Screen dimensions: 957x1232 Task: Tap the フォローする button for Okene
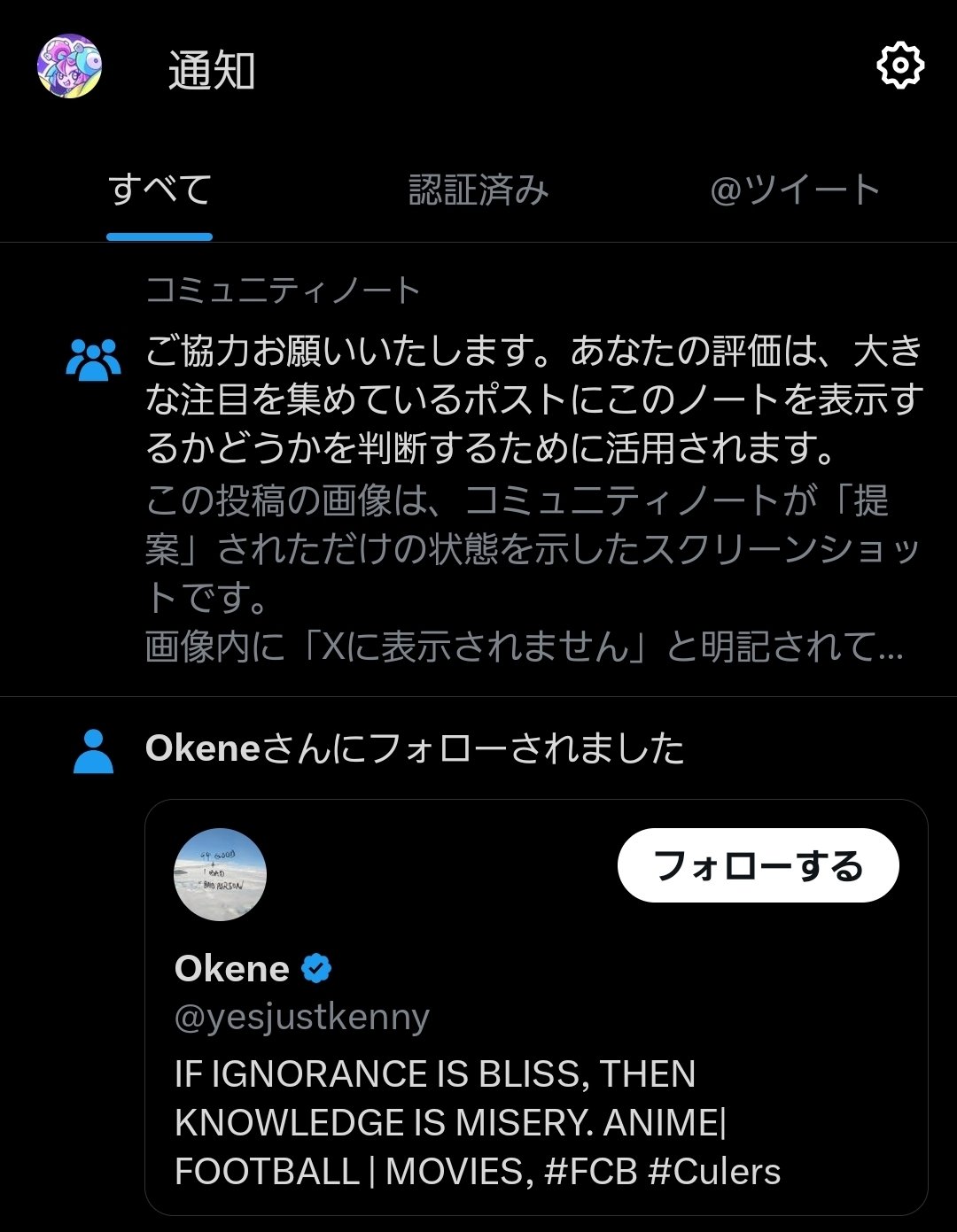(758, 865)
